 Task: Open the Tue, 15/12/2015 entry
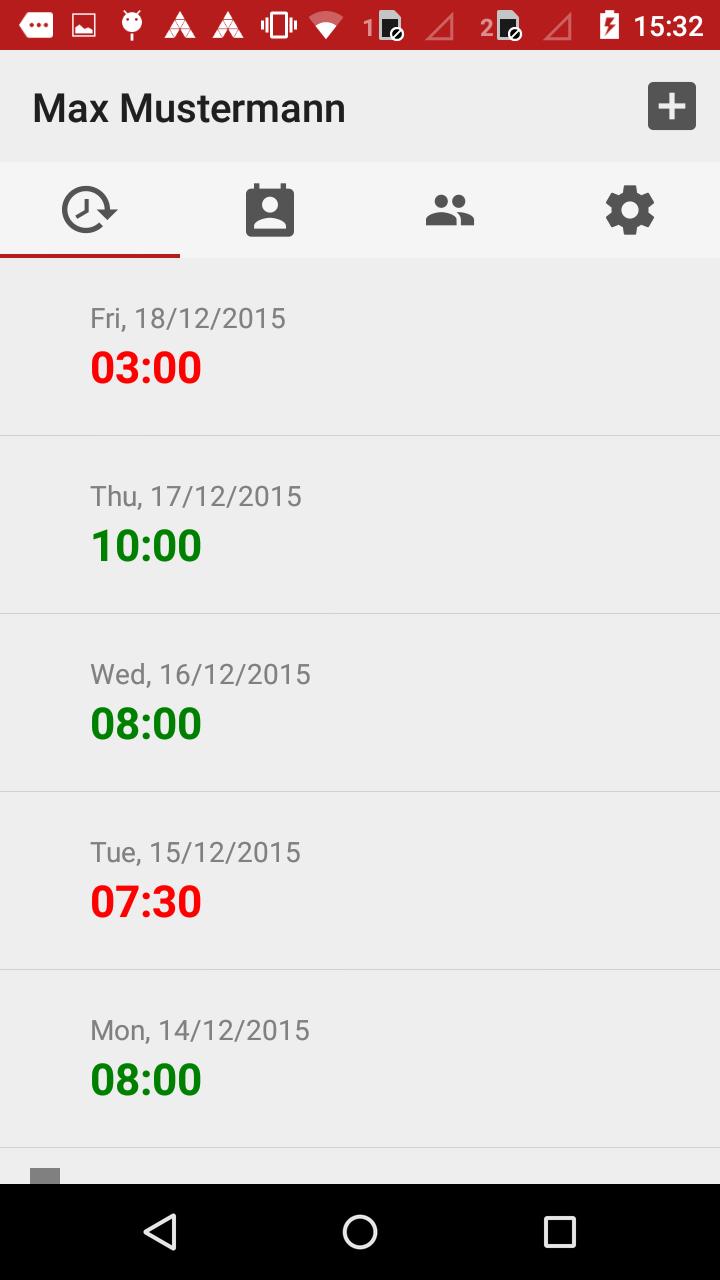tap(360, 881)
